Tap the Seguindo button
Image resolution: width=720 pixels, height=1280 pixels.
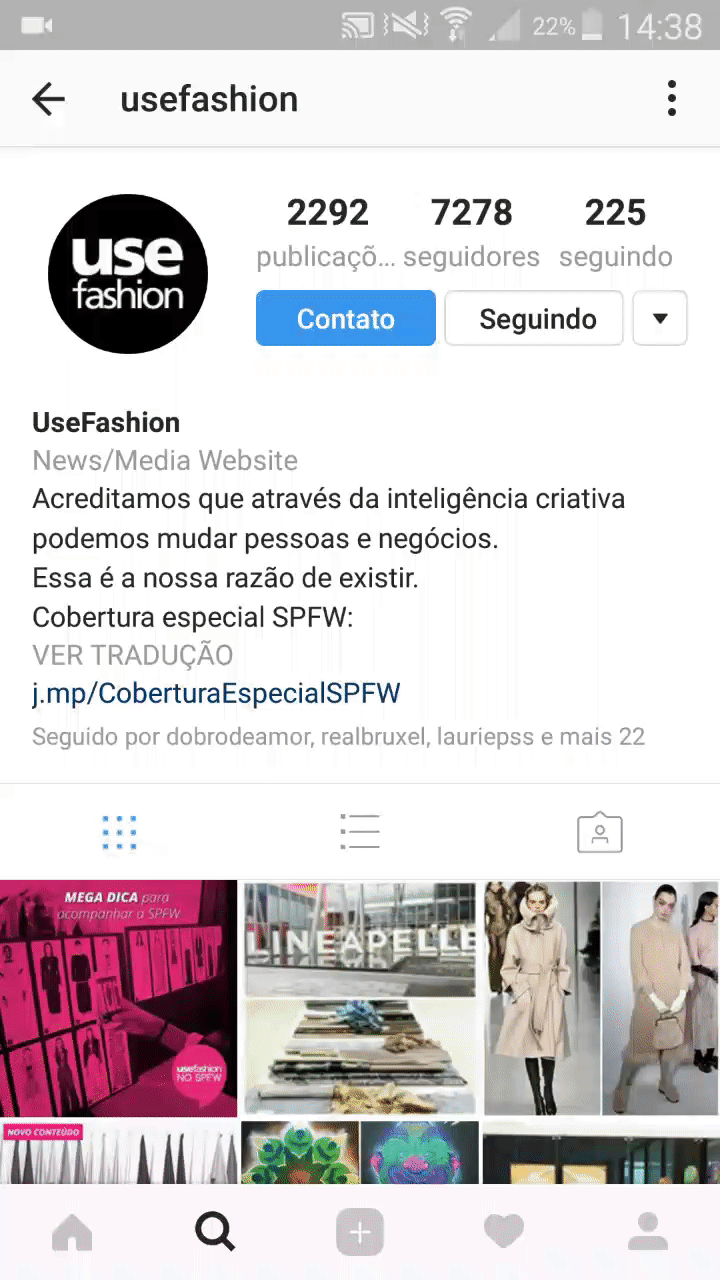click(537, 319)
